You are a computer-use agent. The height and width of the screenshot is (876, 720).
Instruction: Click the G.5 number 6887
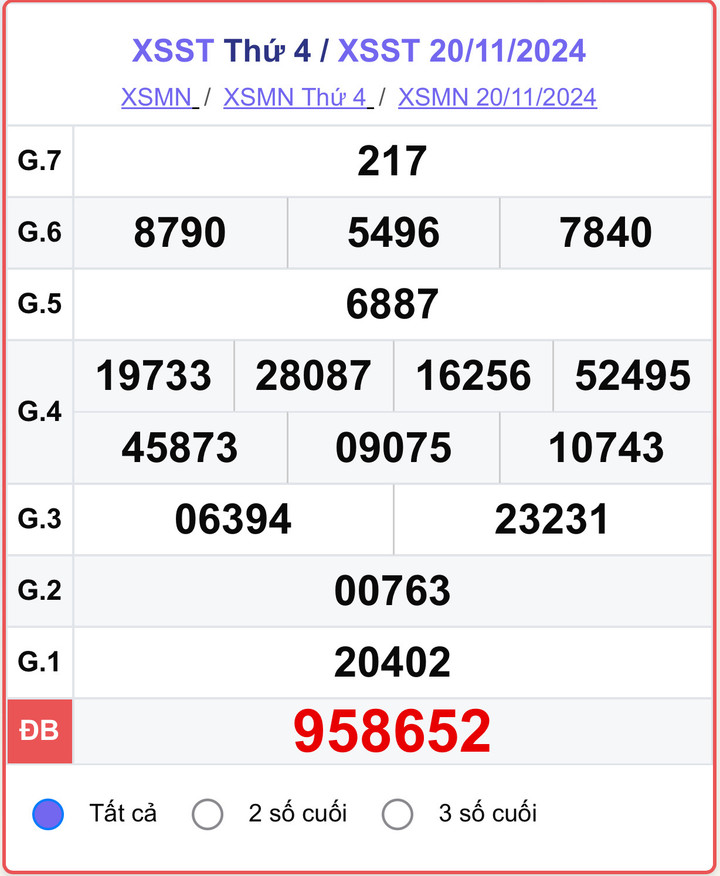391,304
